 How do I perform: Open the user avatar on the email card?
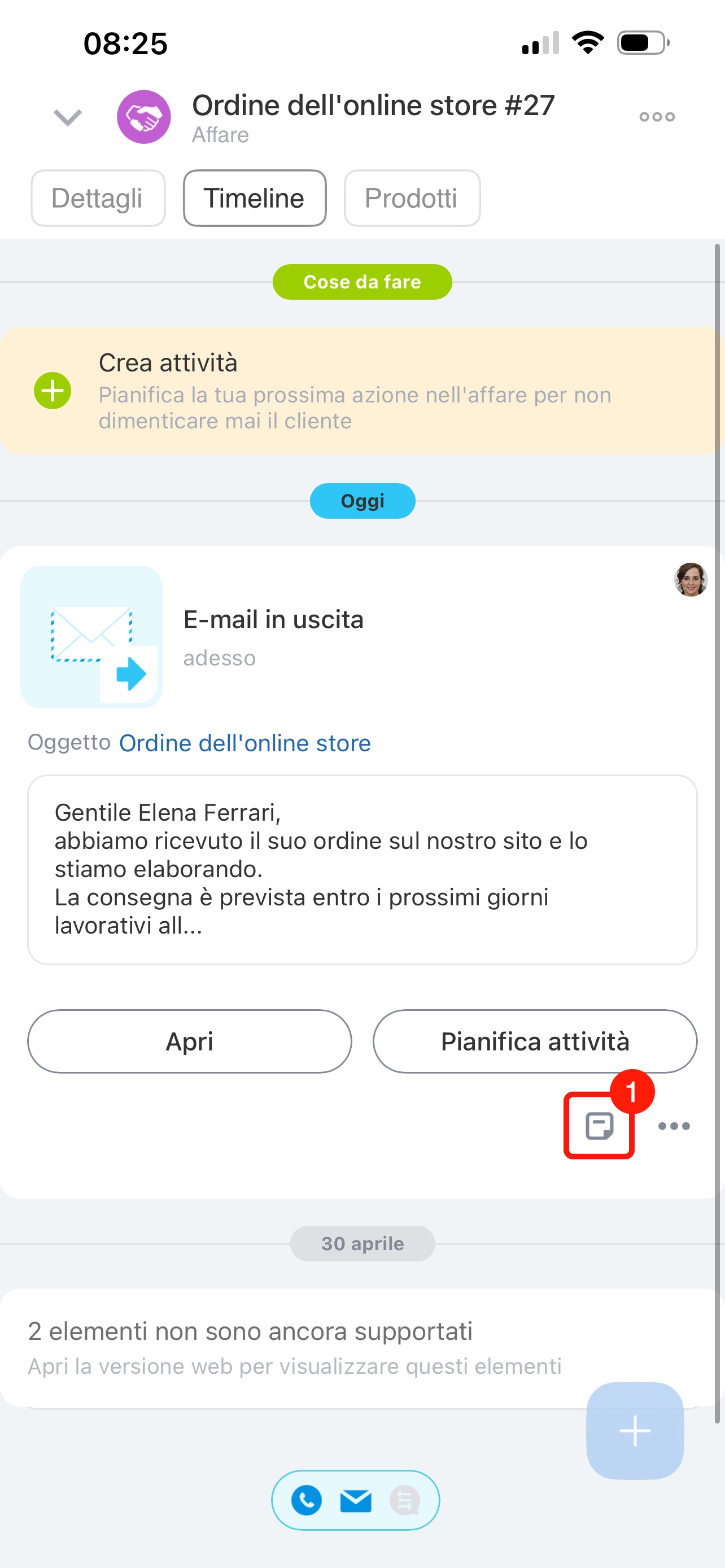[x=691, y=580]
